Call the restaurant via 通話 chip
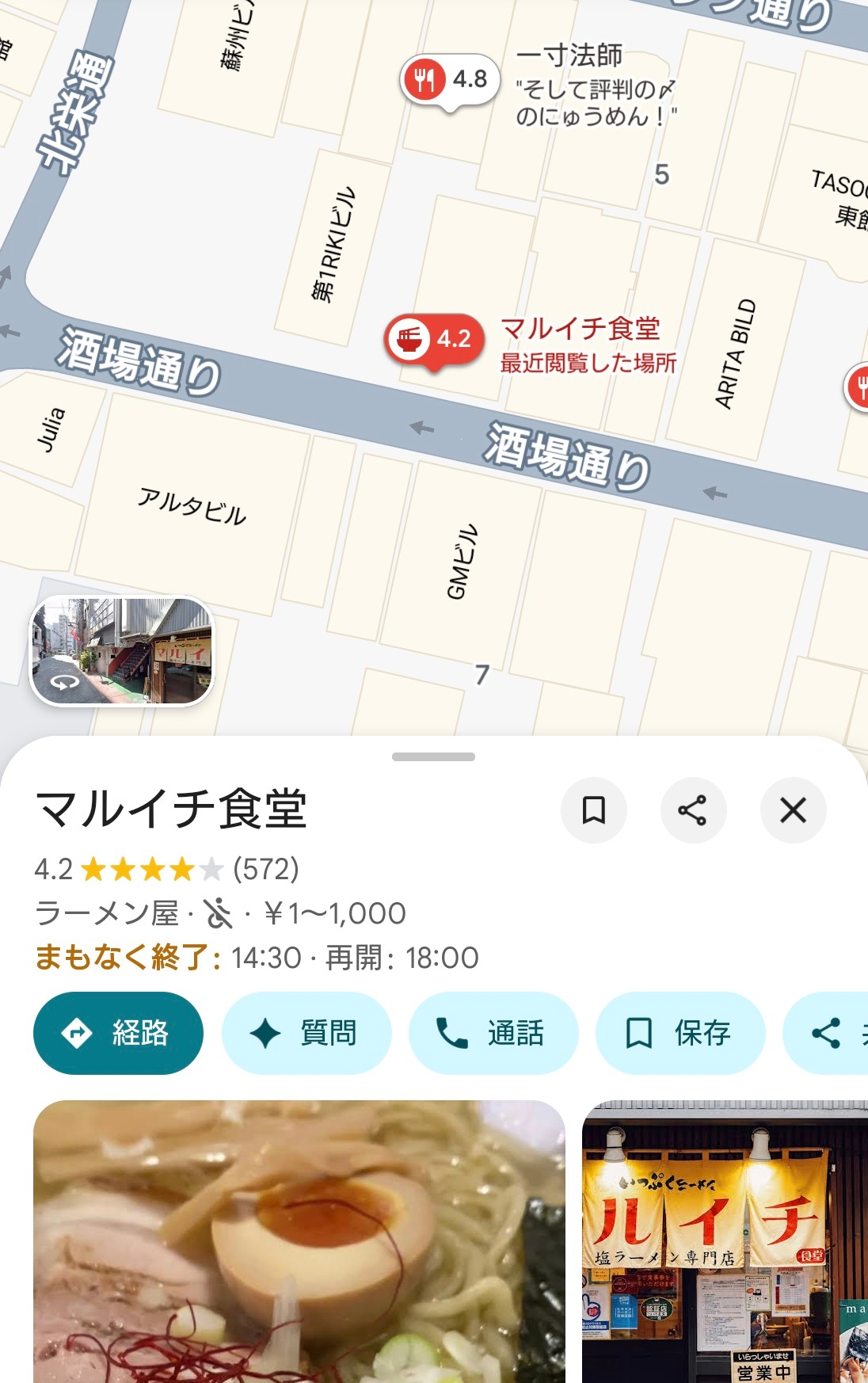 pyautogui.click(x=493, y=1033)
